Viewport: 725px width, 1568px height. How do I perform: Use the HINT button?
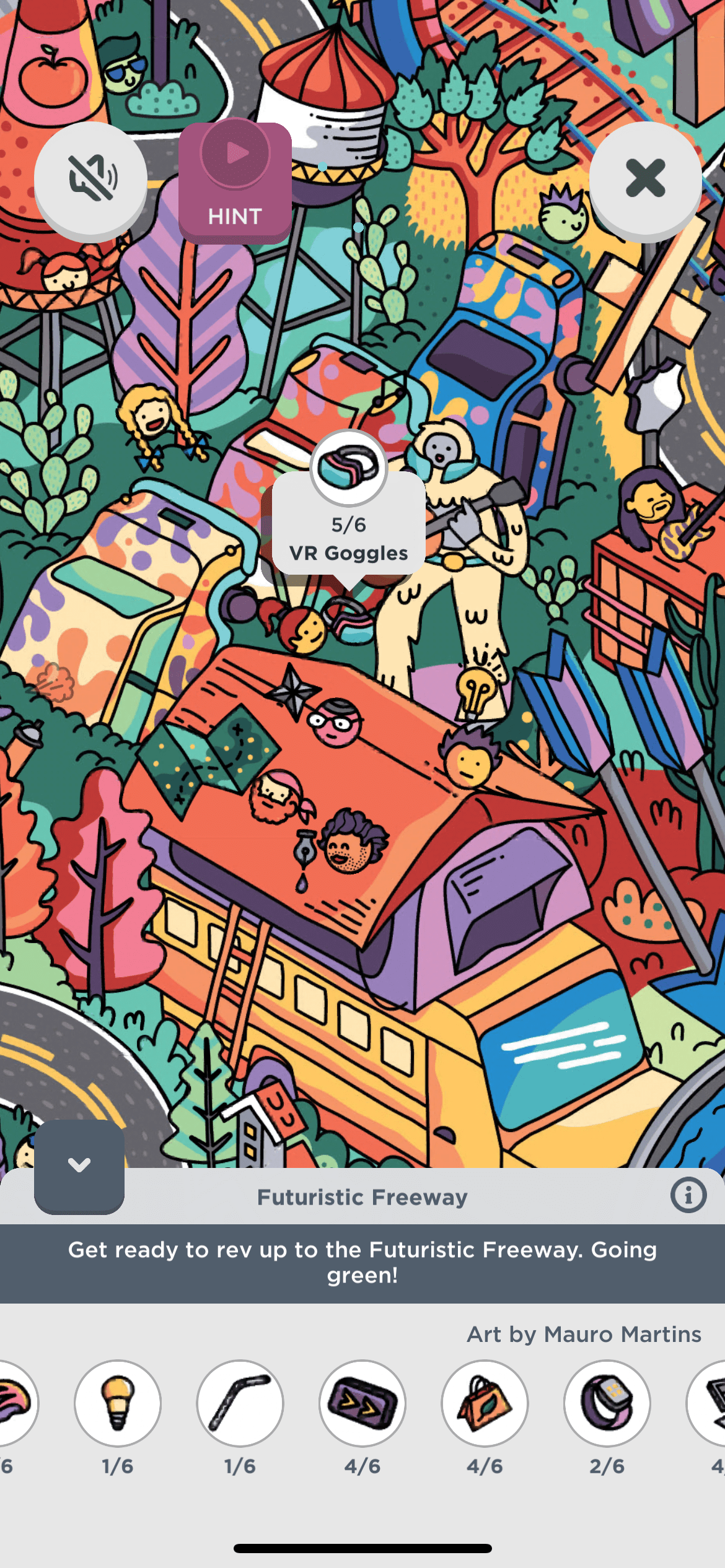235,183
